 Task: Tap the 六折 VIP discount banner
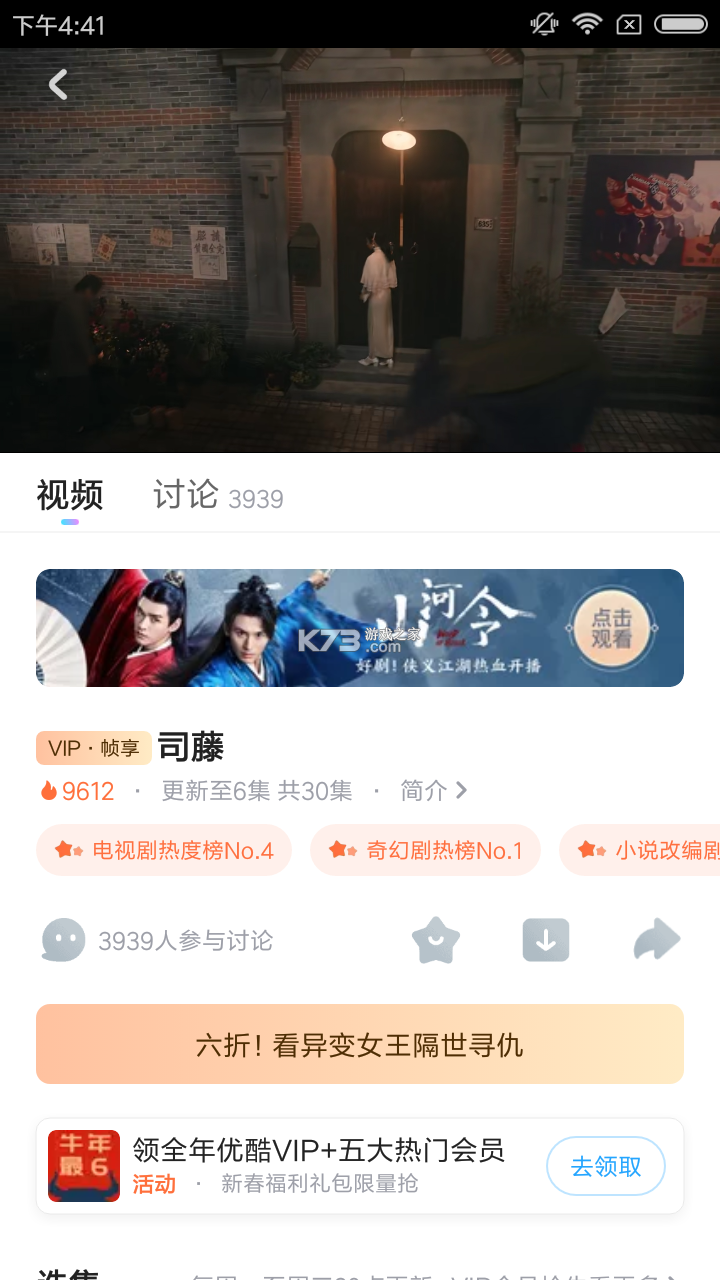click(x=360, y=1045)
